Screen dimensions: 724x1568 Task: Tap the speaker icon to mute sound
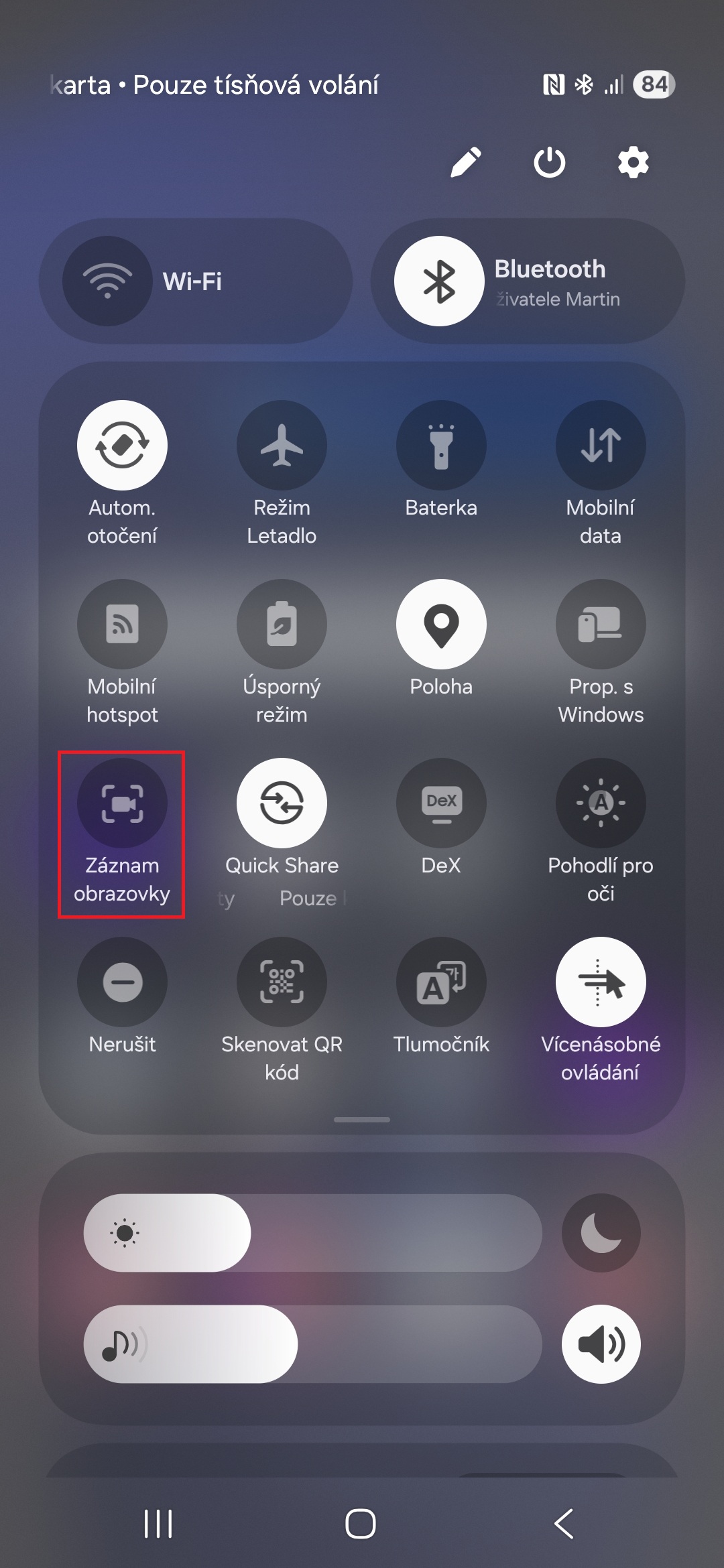click(601, 1344)
